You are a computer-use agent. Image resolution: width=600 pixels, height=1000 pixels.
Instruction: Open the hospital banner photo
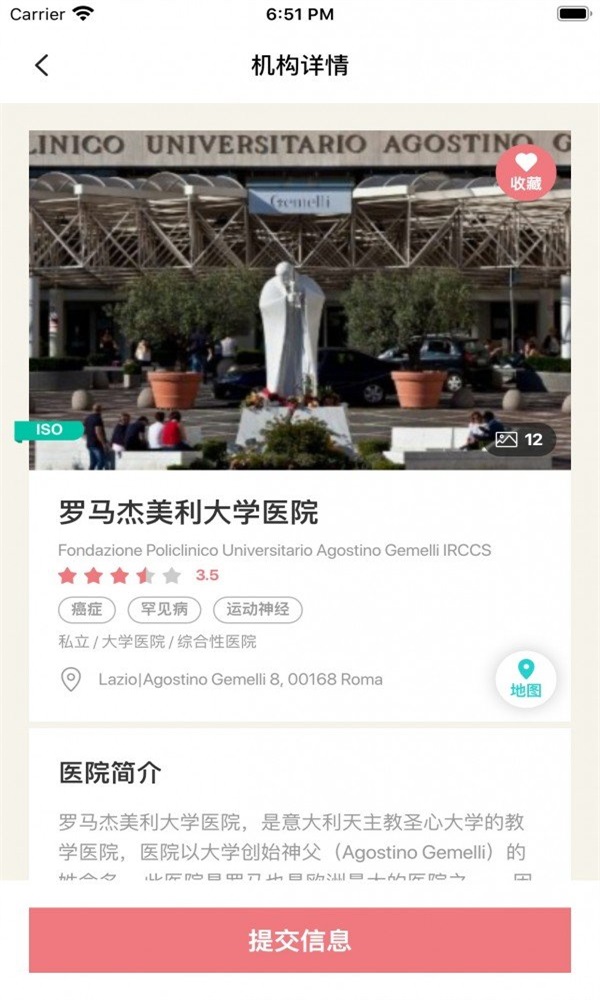300,300
